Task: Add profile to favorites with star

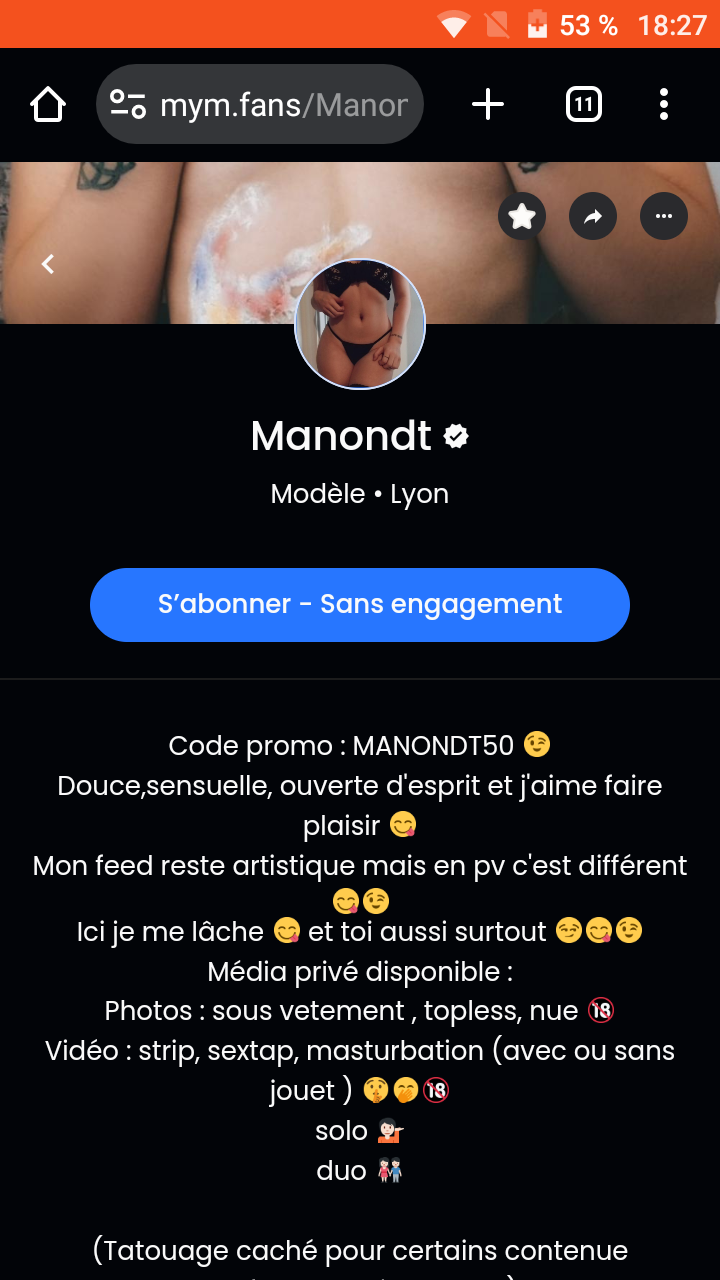Action: pos(522,216)
